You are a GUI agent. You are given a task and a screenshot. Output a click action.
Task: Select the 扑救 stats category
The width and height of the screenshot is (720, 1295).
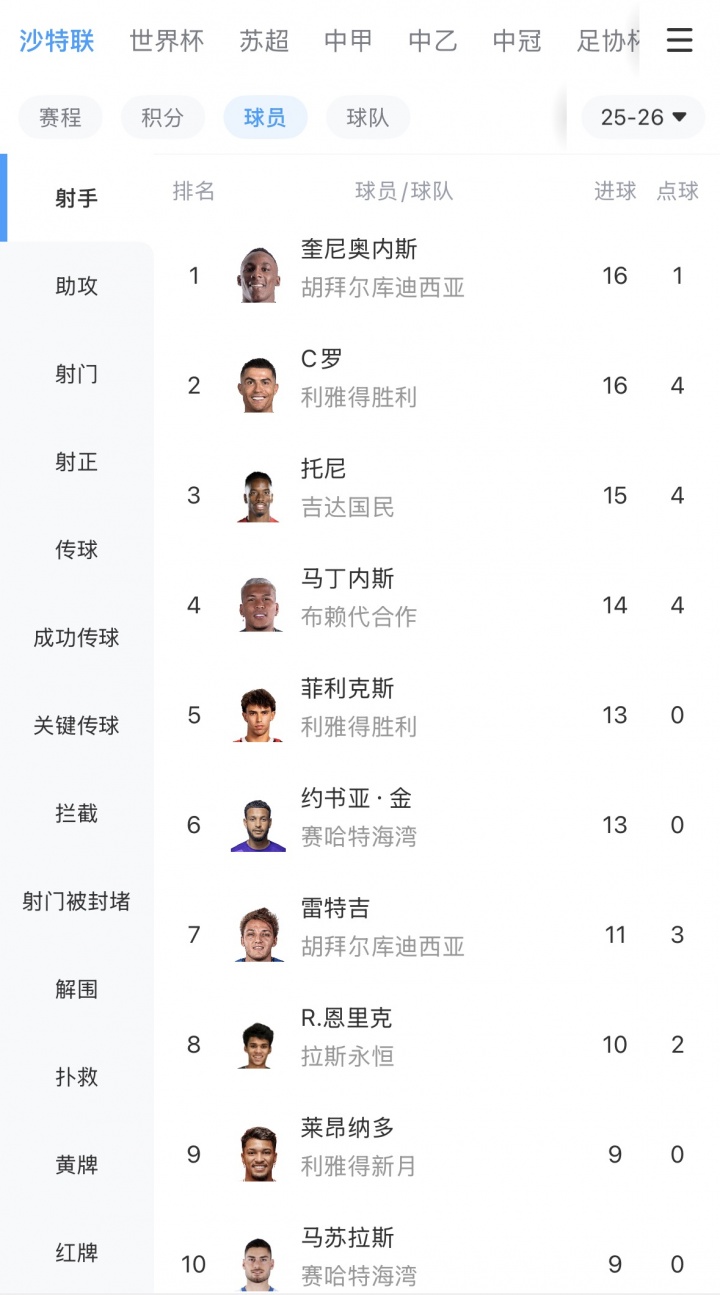74,1077
